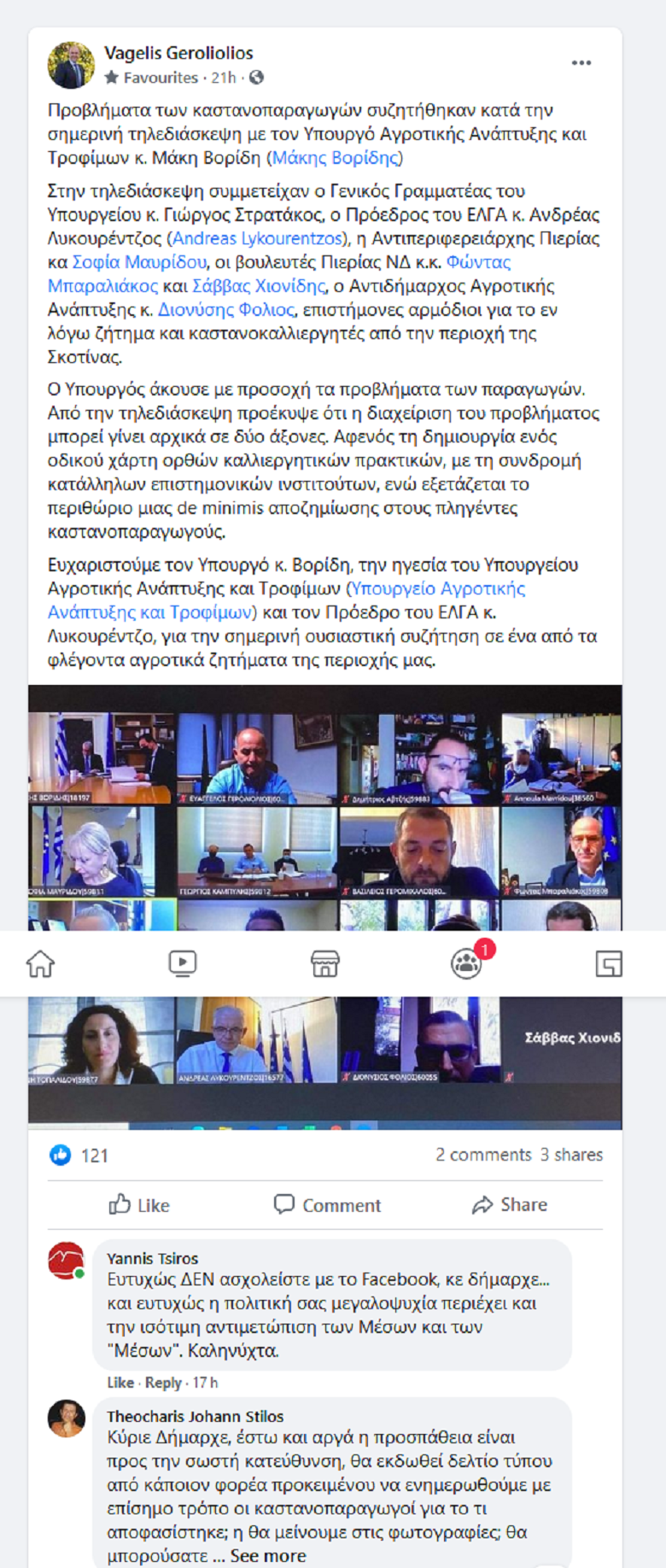
Task: Open Vagelis Geroliolios's profile
Action: [x=178, y=53]
